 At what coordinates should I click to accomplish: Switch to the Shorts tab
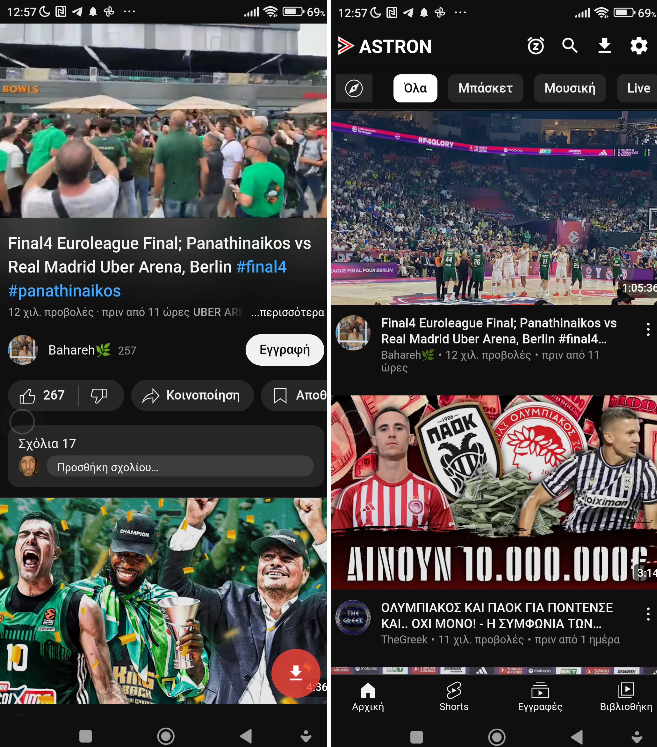coord(453,696)
